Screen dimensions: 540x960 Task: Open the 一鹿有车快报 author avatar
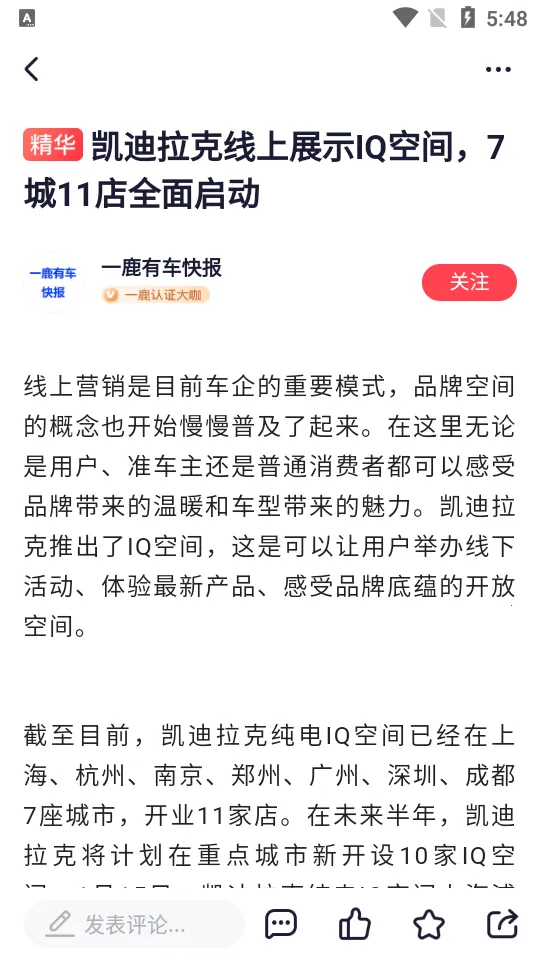[x=53, y=283]
